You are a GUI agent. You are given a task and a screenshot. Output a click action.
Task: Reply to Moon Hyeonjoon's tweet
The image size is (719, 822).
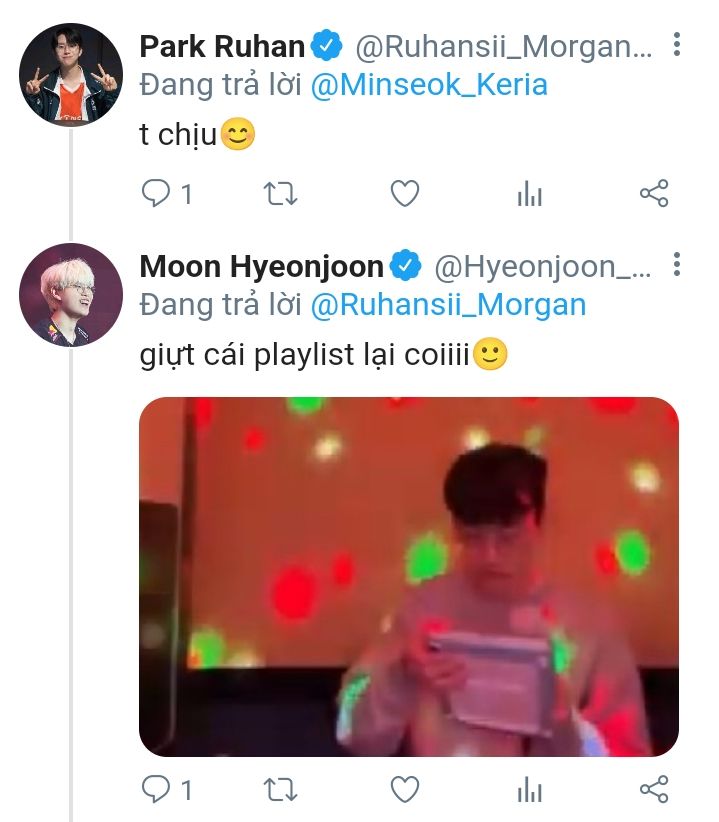point(156,790)
